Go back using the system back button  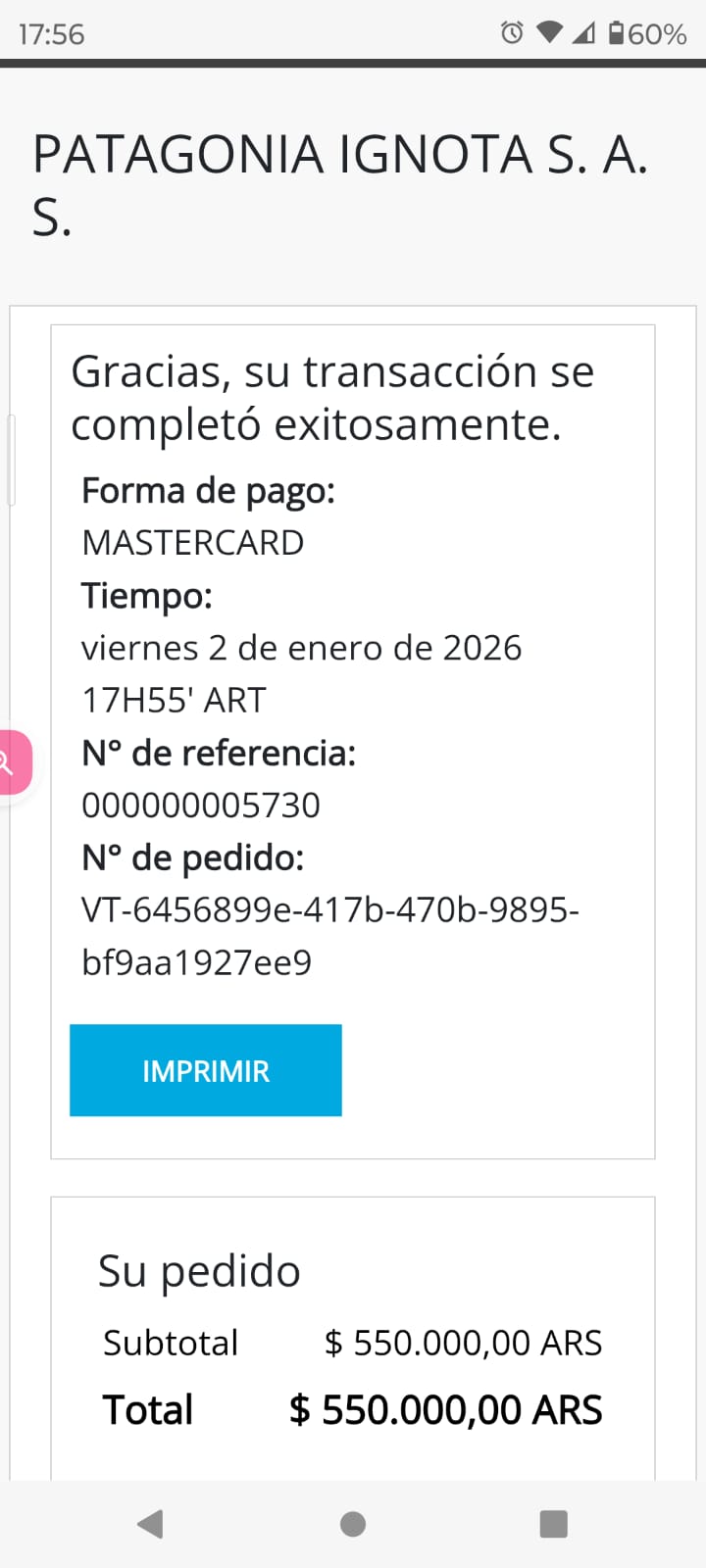point(150,1524)
